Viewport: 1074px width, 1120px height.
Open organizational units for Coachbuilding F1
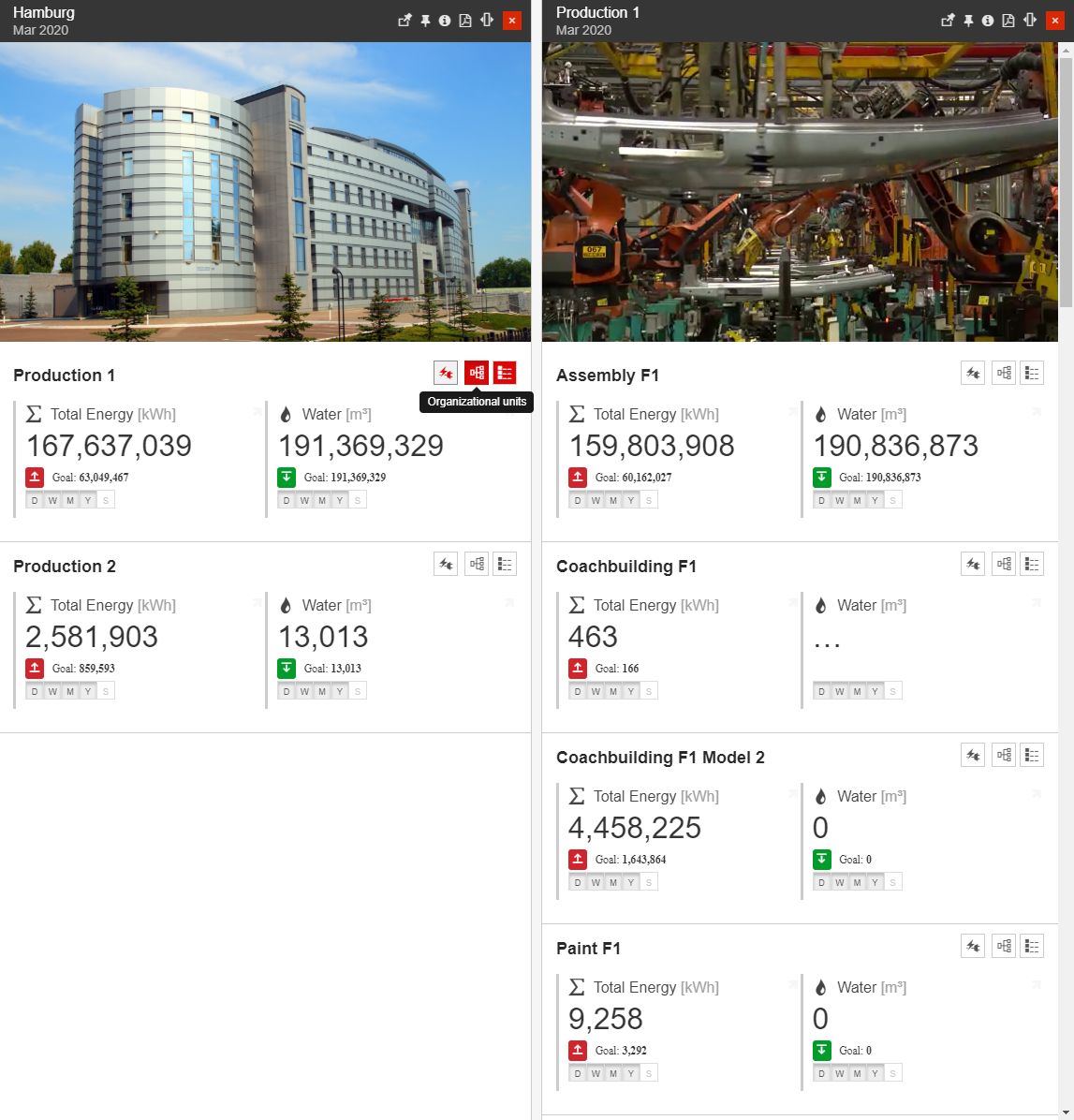[1004, 564]
